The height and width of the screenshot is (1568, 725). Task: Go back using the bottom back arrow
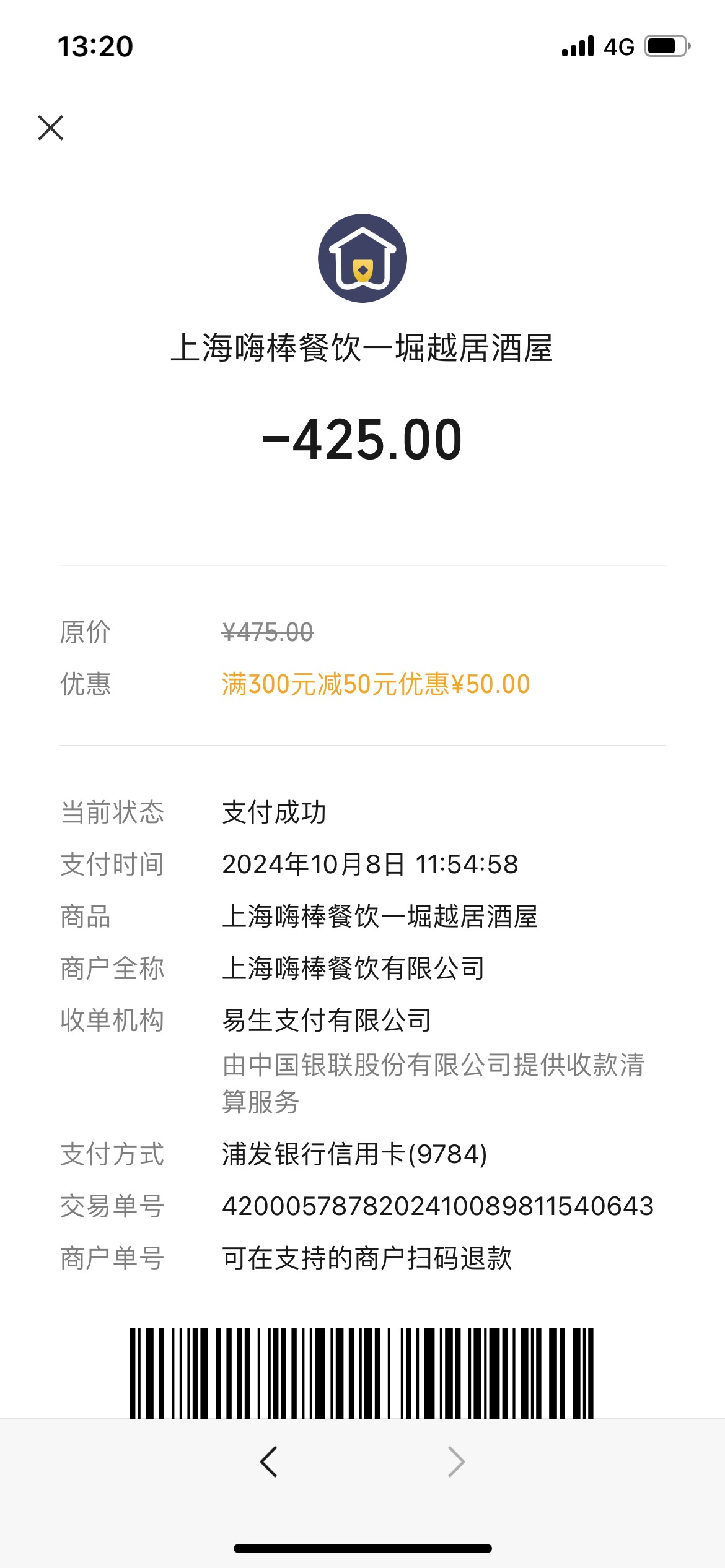269,1462
